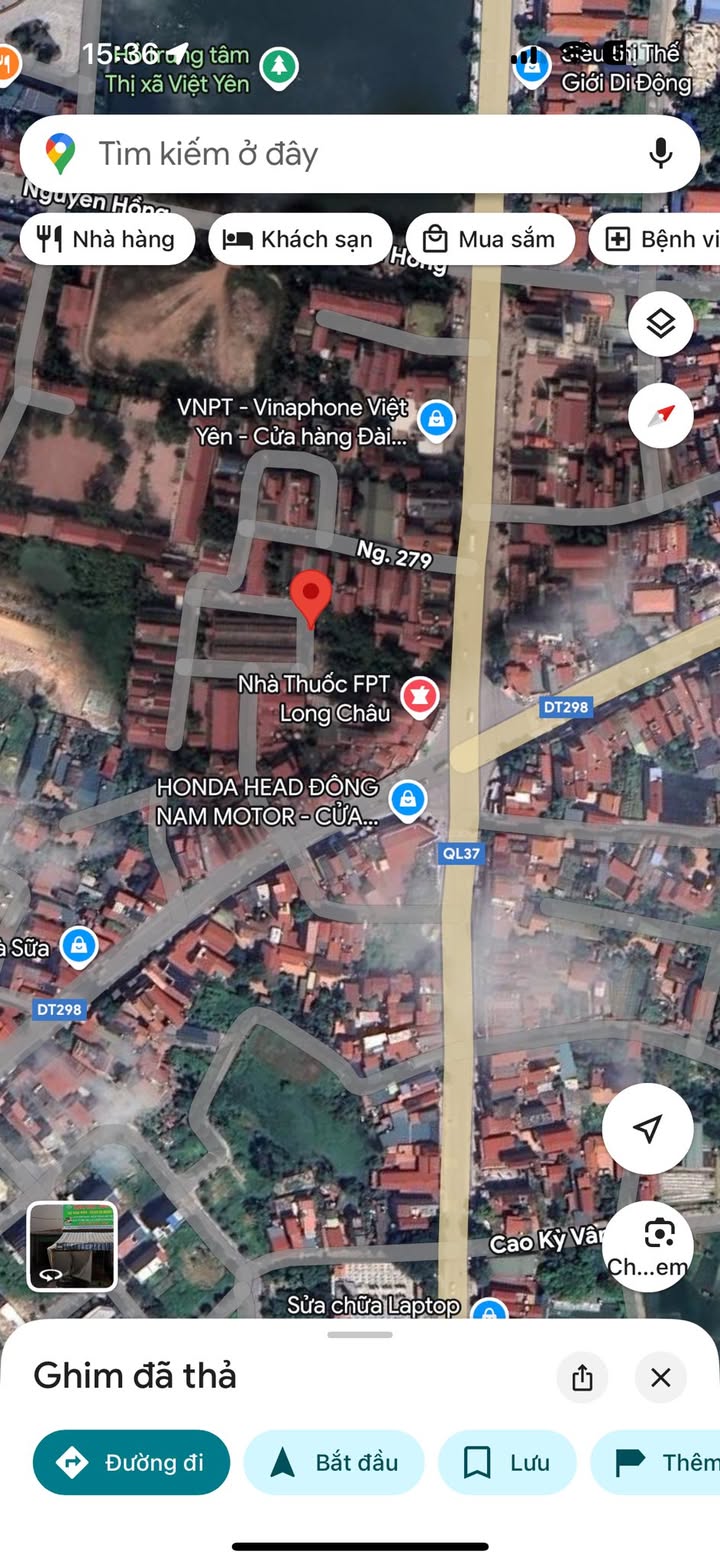Select the HONDA HEAD ĐÔNG NAM MOTOR marker
The height and width of the screenshot is (1564, 720).
407,800
